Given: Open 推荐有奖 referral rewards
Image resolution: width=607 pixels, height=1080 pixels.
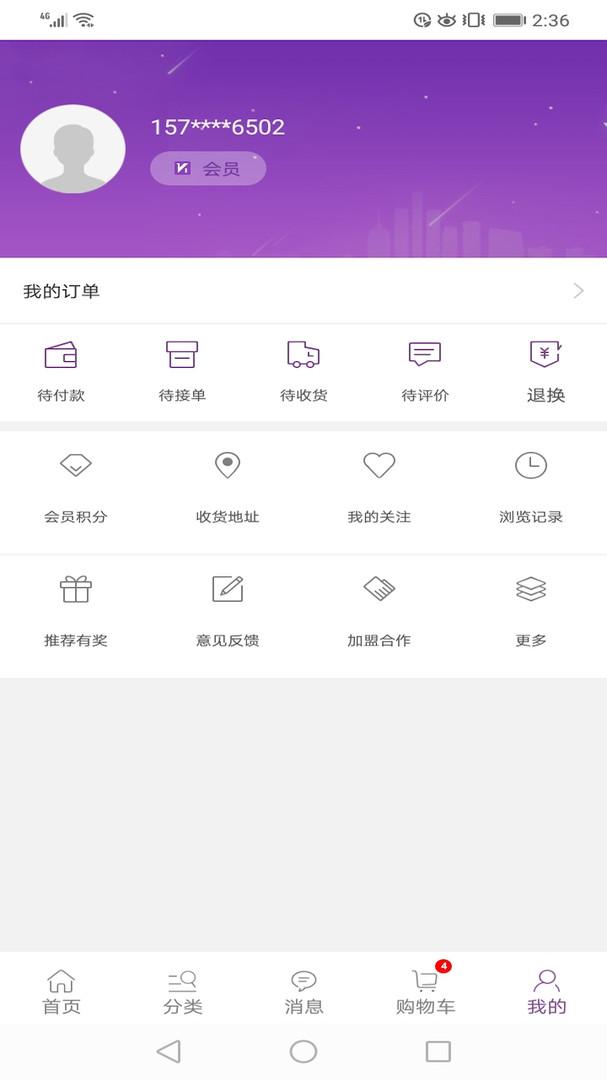Looking at the screenshot, I should pos(76,611).
